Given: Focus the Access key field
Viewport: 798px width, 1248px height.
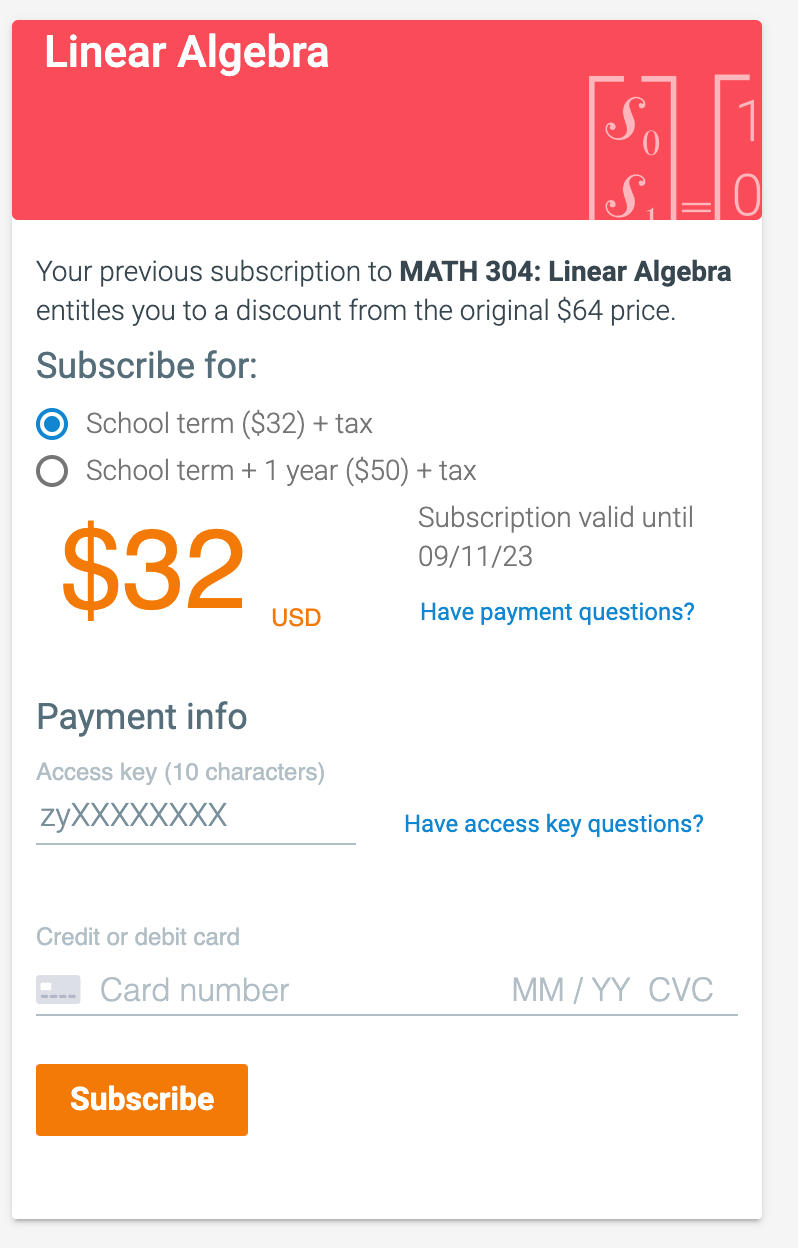Looking at the screenshot, I should [195, 817].
